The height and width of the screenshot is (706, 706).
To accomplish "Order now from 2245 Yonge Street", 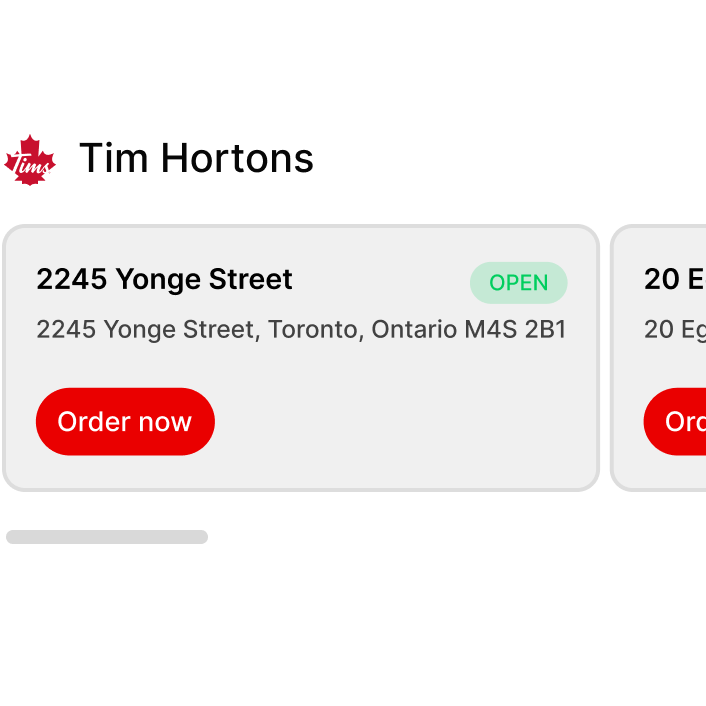I will [125, 421].
